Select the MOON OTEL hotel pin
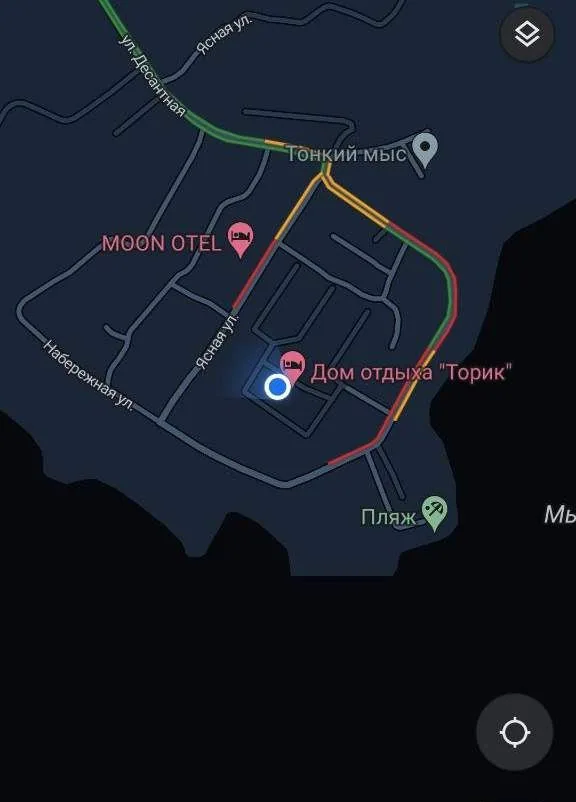 tap(241, 239)
